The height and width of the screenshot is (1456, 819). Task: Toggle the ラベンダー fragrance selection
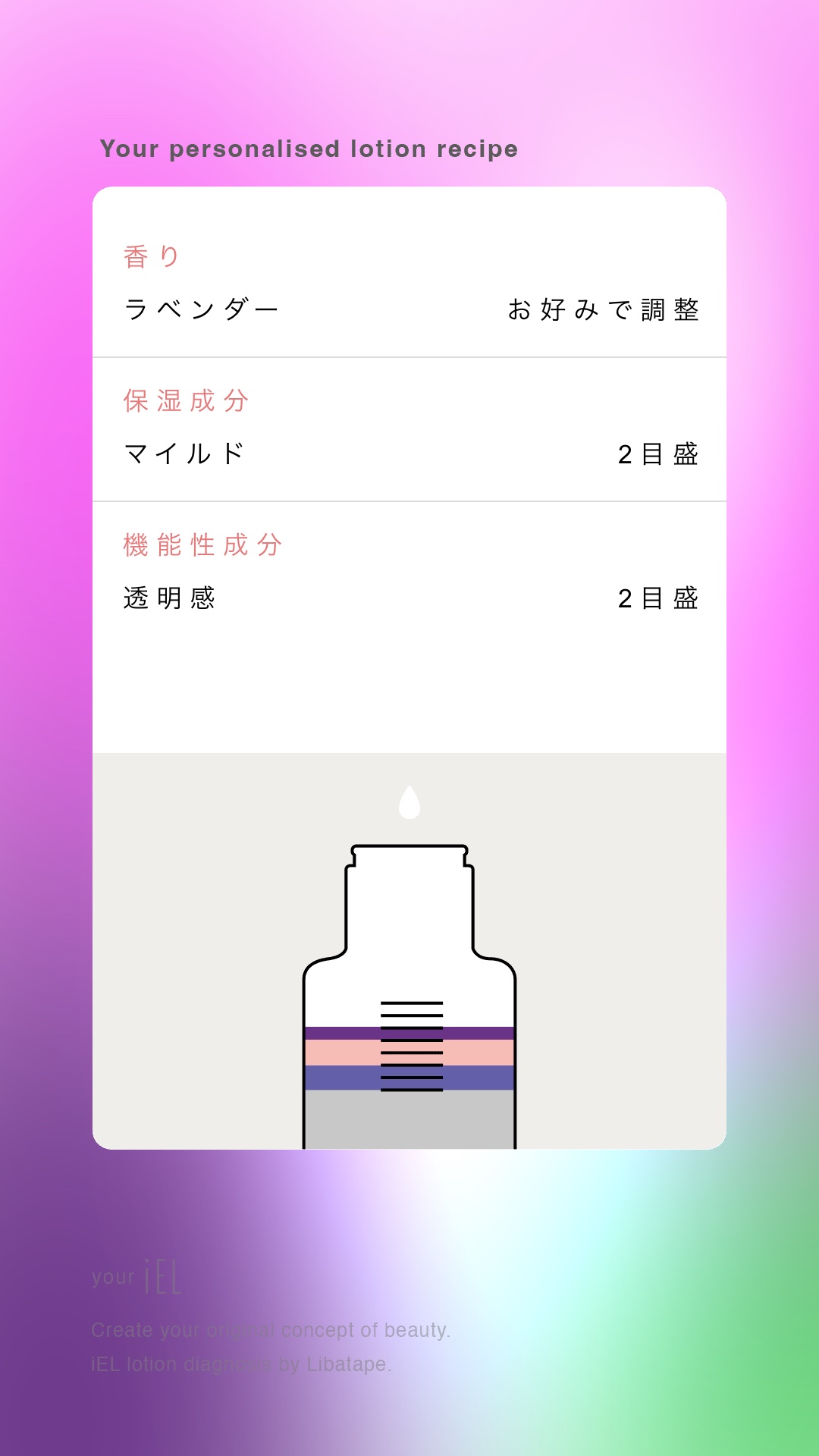pos(201,308)
